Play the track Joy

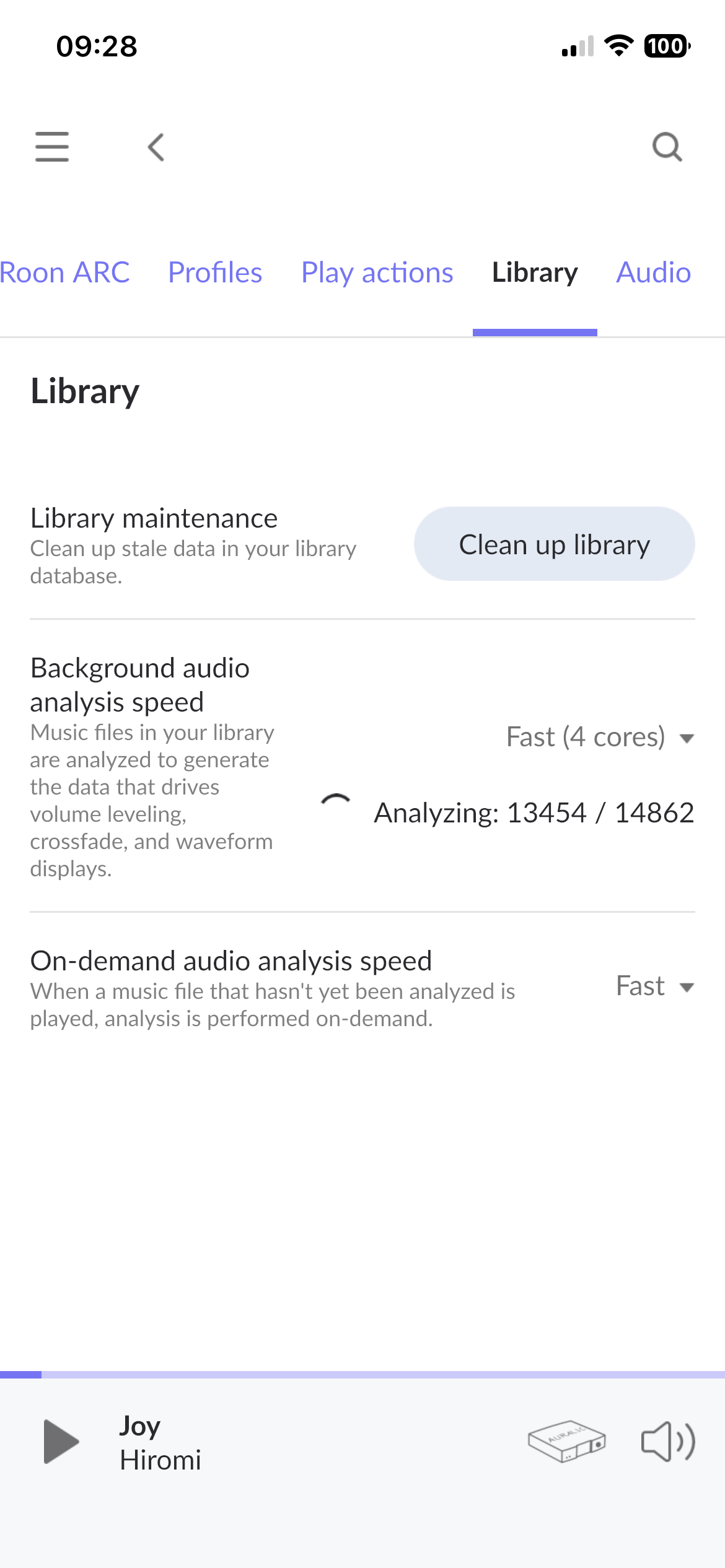tap(61, 1442)
